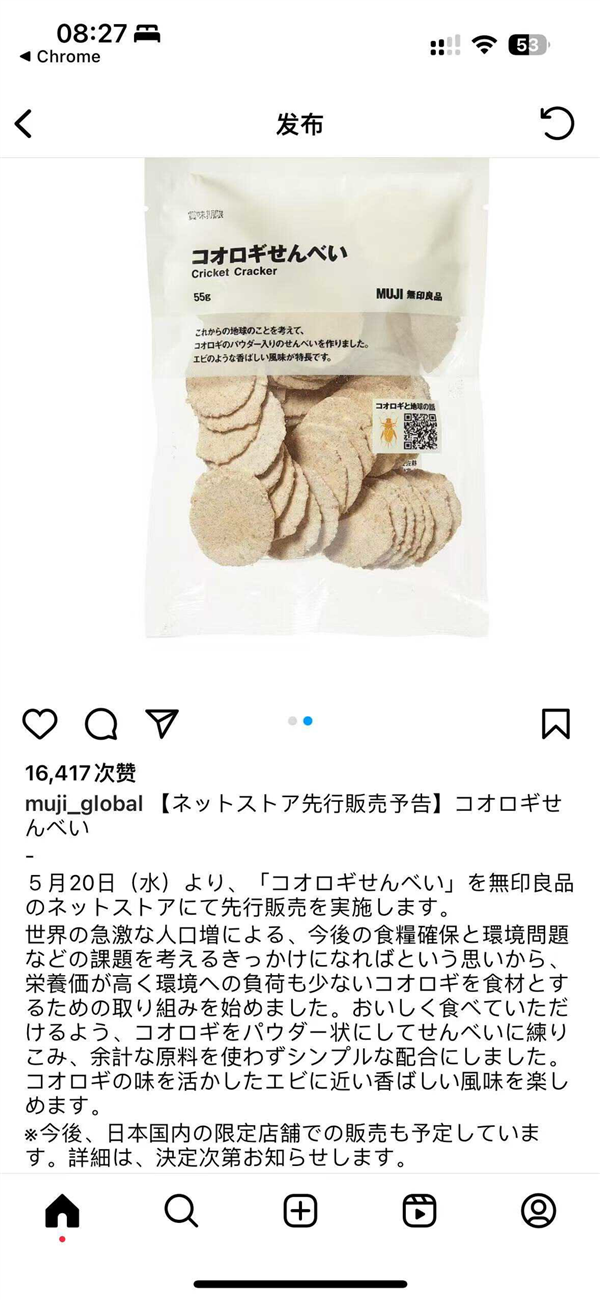Create a new post with plus icon
Screen dimensions: 600x1300
click(x=300, y=1211)
